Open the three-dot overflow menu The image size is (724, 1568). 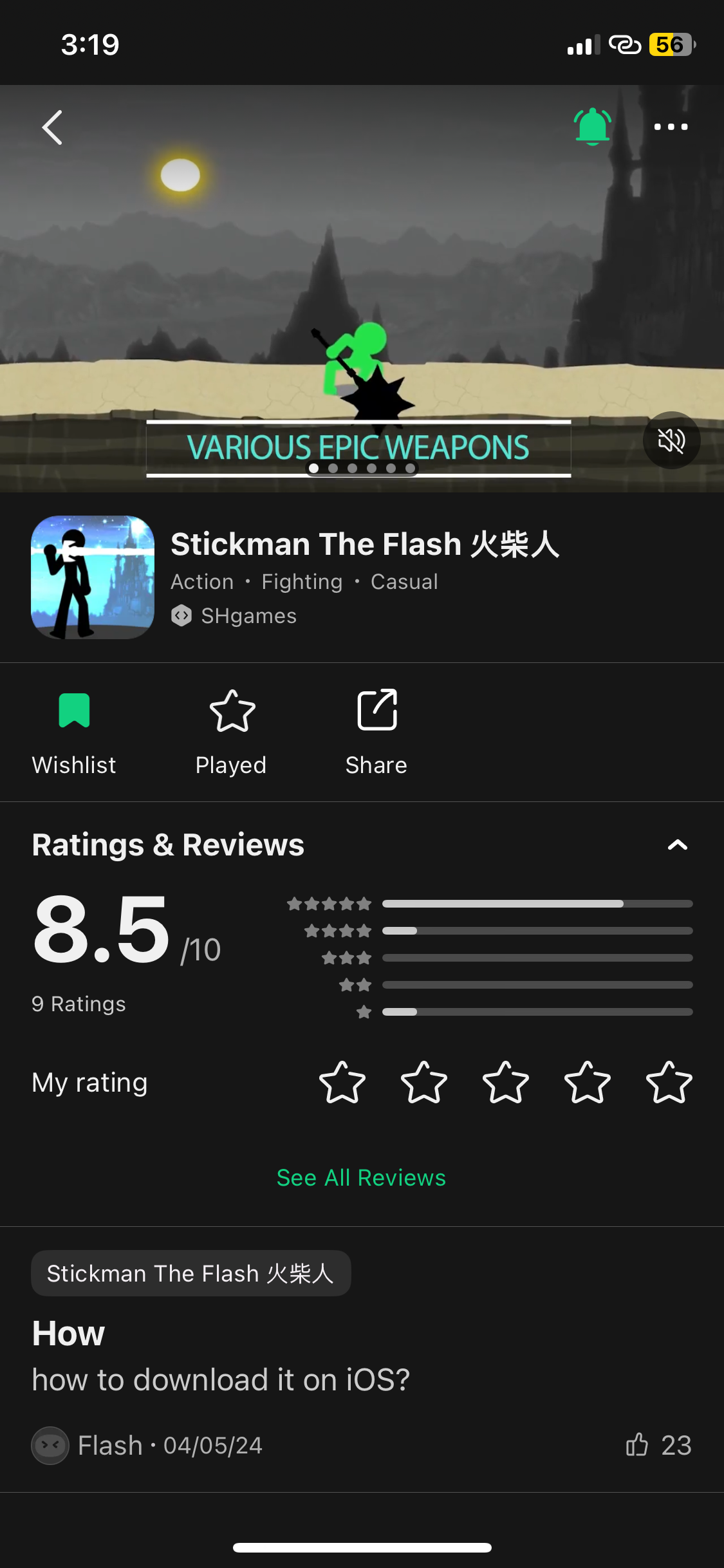click(x=671, y=127)
